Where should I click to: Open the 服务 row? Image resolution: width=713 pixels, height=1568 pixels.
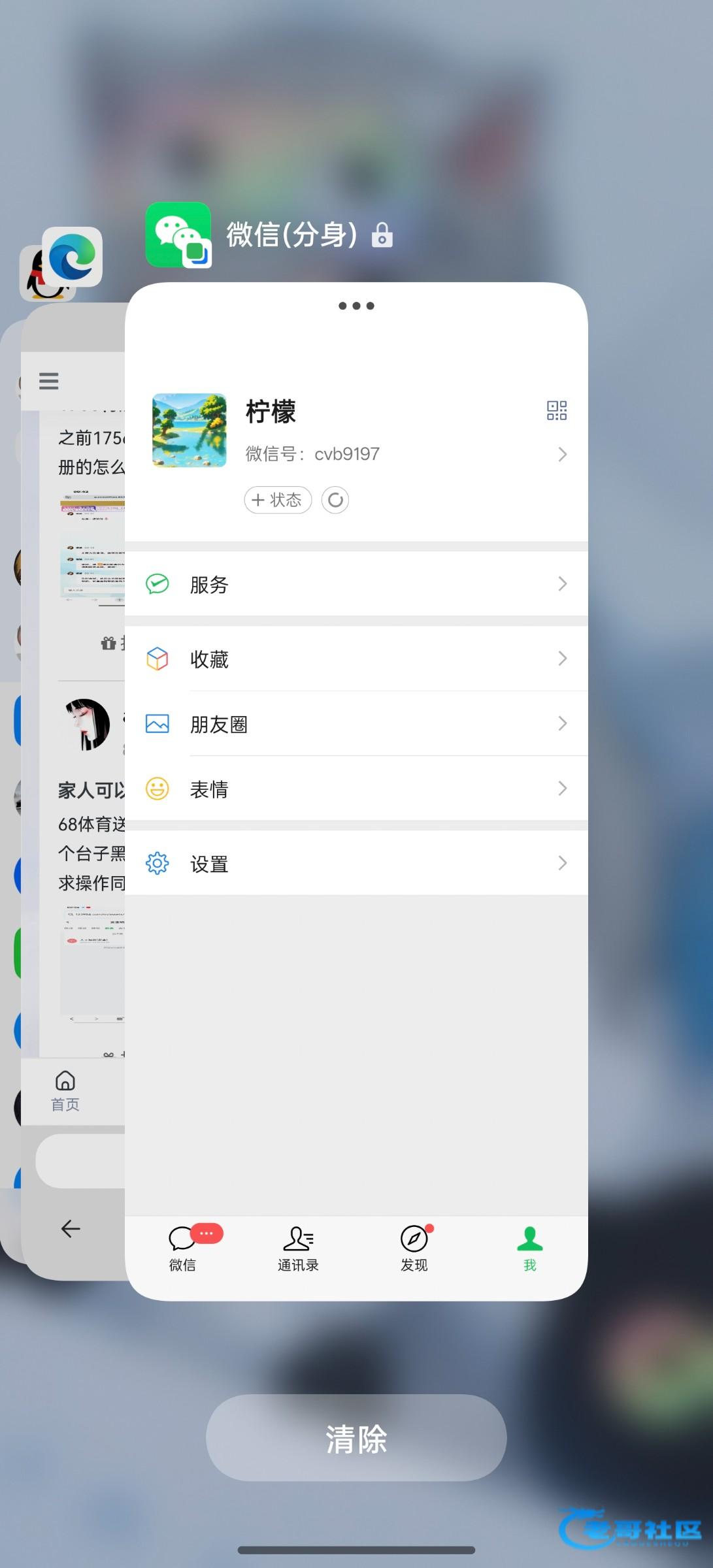(356, 583)
